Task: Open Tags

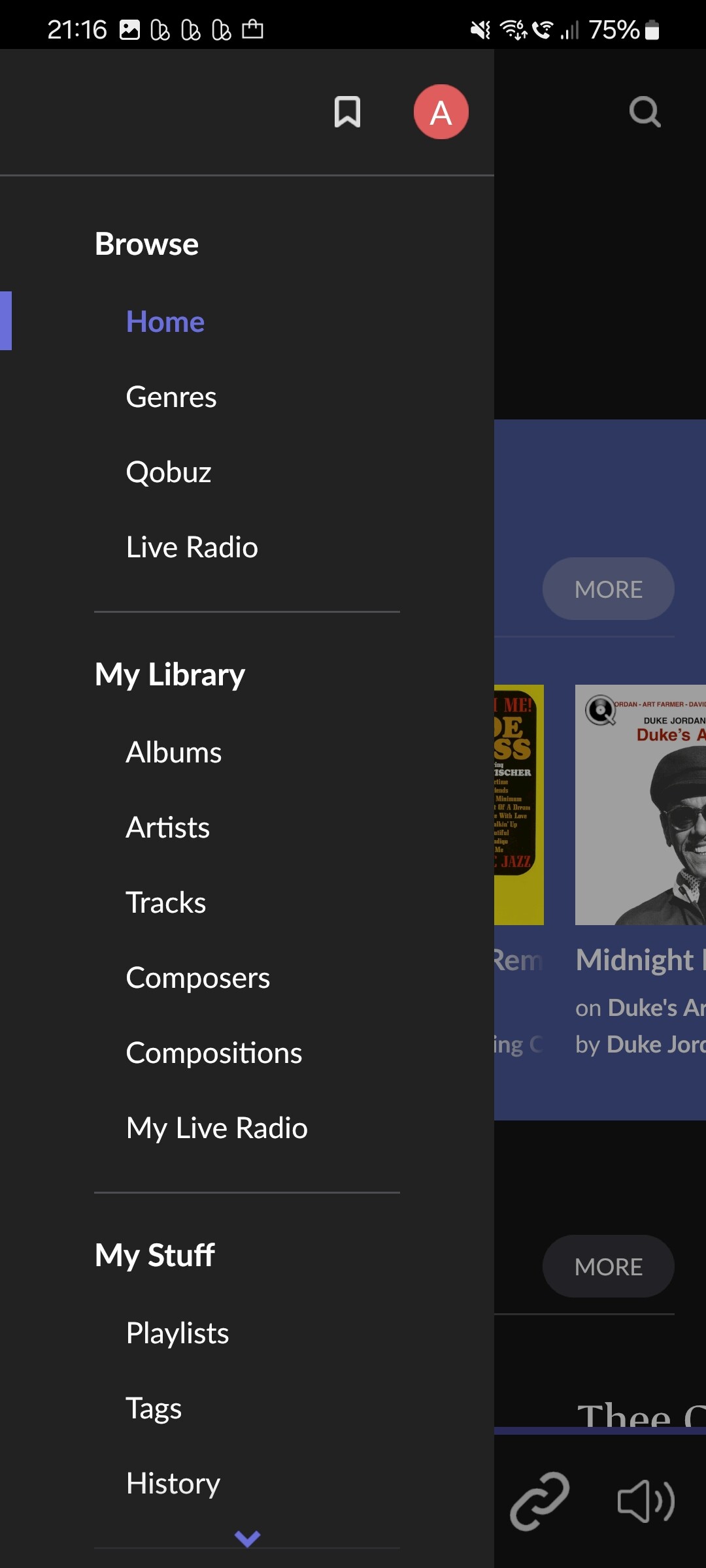Action: [x=154, y=1408]
